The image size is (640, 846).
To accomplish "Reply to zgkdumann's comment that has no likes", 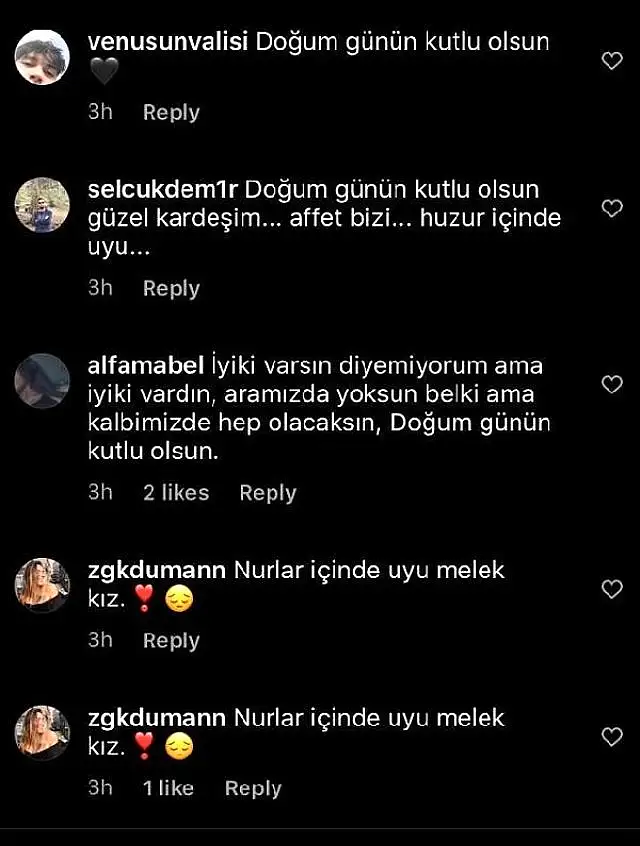I will 171,641.
